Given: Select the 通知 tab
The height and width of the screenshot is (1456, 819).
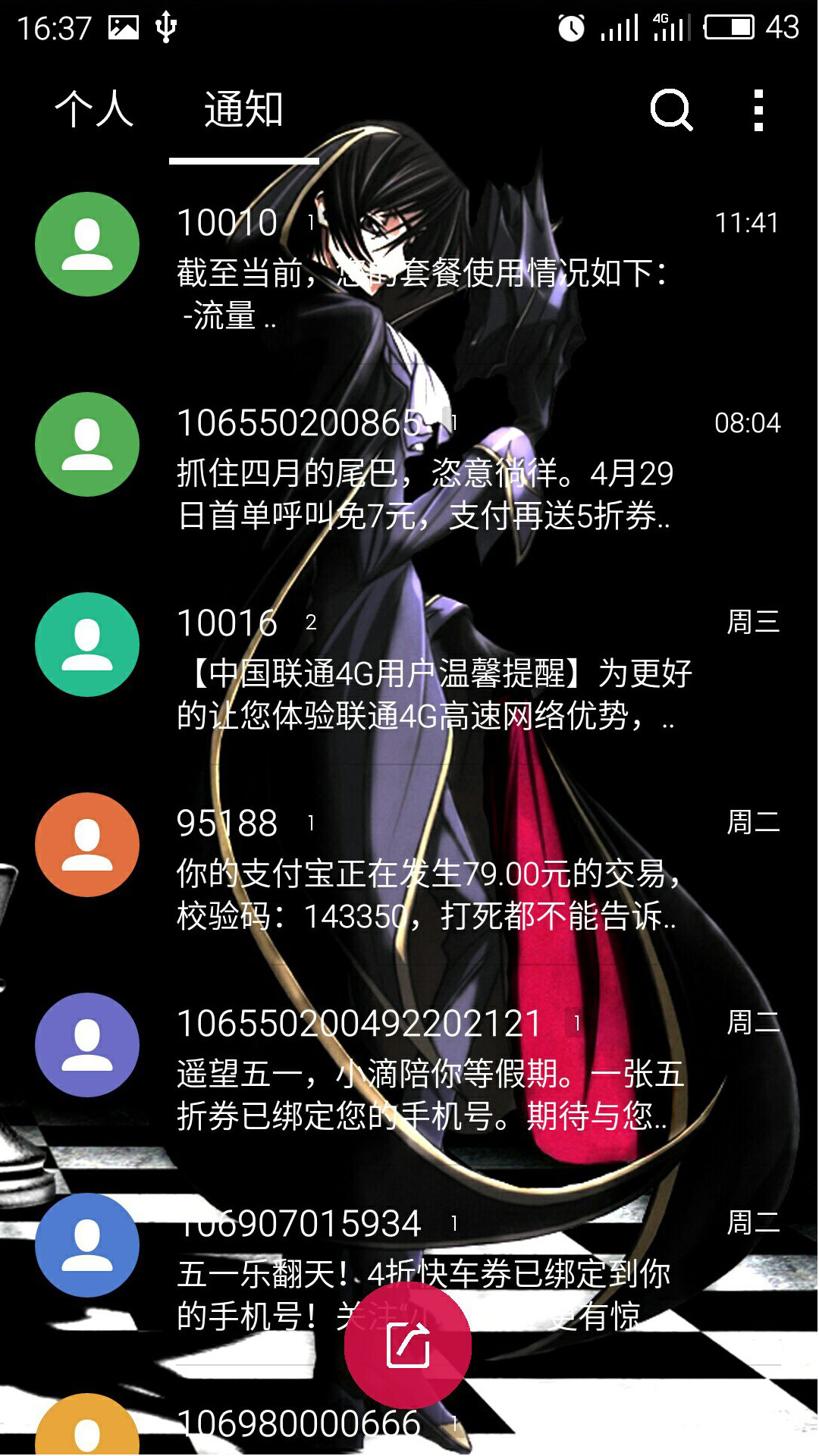Looking at the screenshot, I should tap(243, 110).
